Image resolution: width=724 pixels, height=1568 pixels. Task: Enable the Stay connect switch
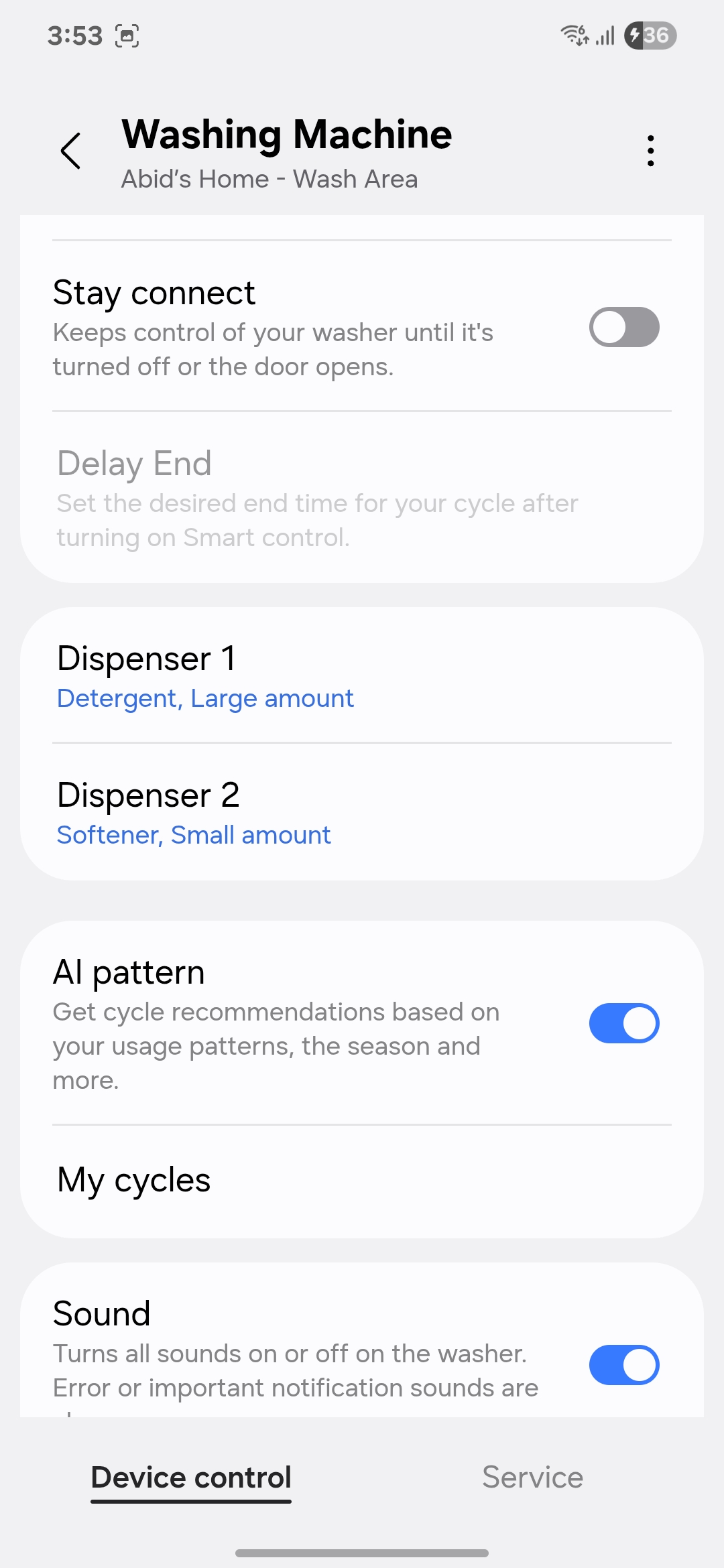click(x=623, y=328)
